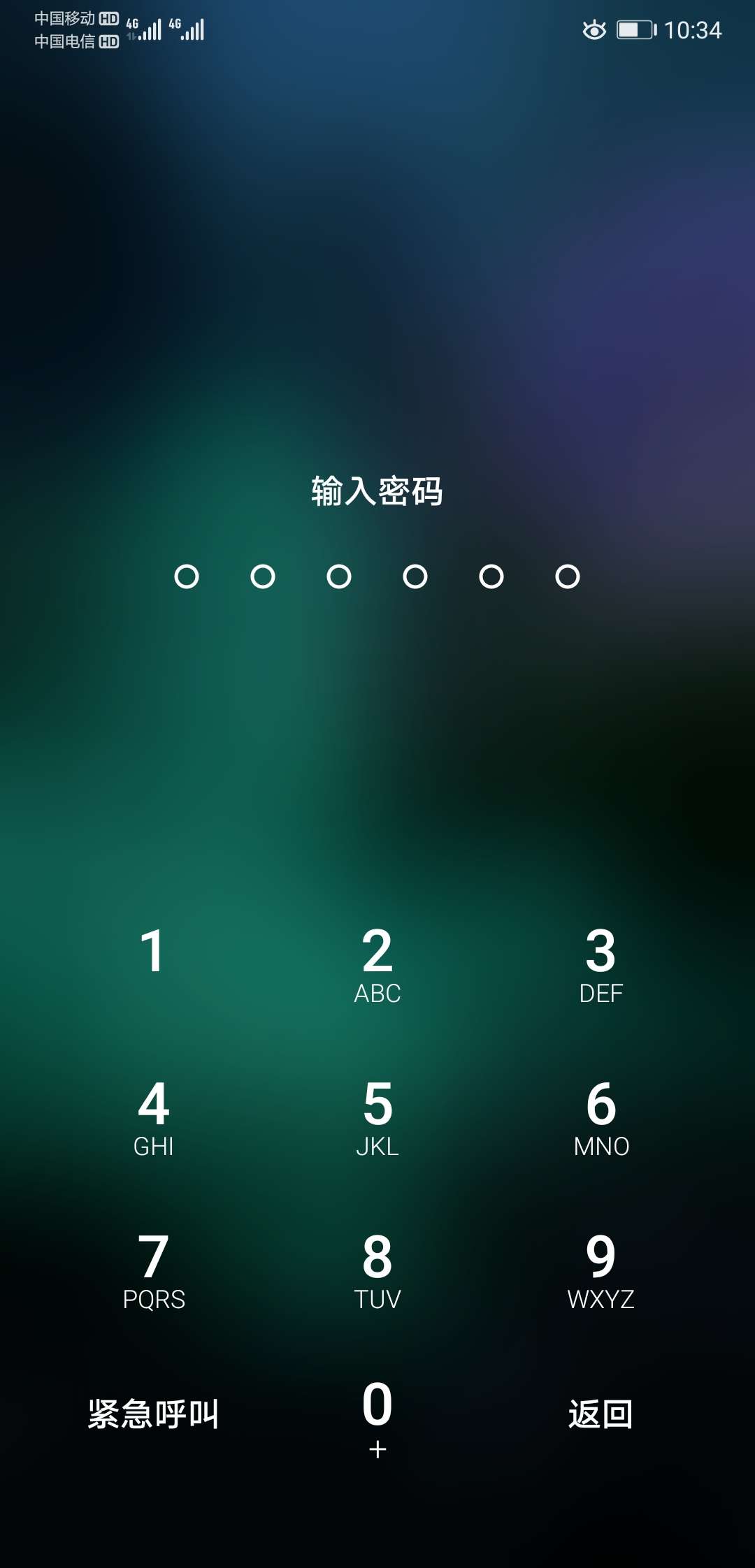The width and height of the screenshot is (755, 1568).
Task: Tap the 6 MNO key
Action: tap(601, 1117)
